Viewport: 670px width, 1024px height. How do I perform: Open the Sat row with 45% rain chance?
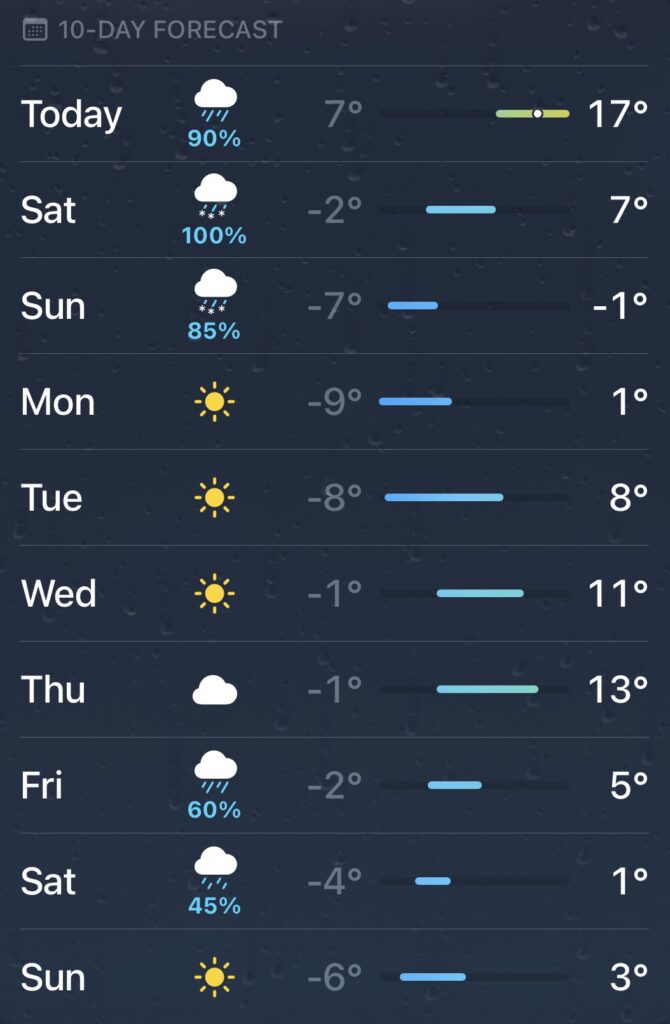pos(334,882)
